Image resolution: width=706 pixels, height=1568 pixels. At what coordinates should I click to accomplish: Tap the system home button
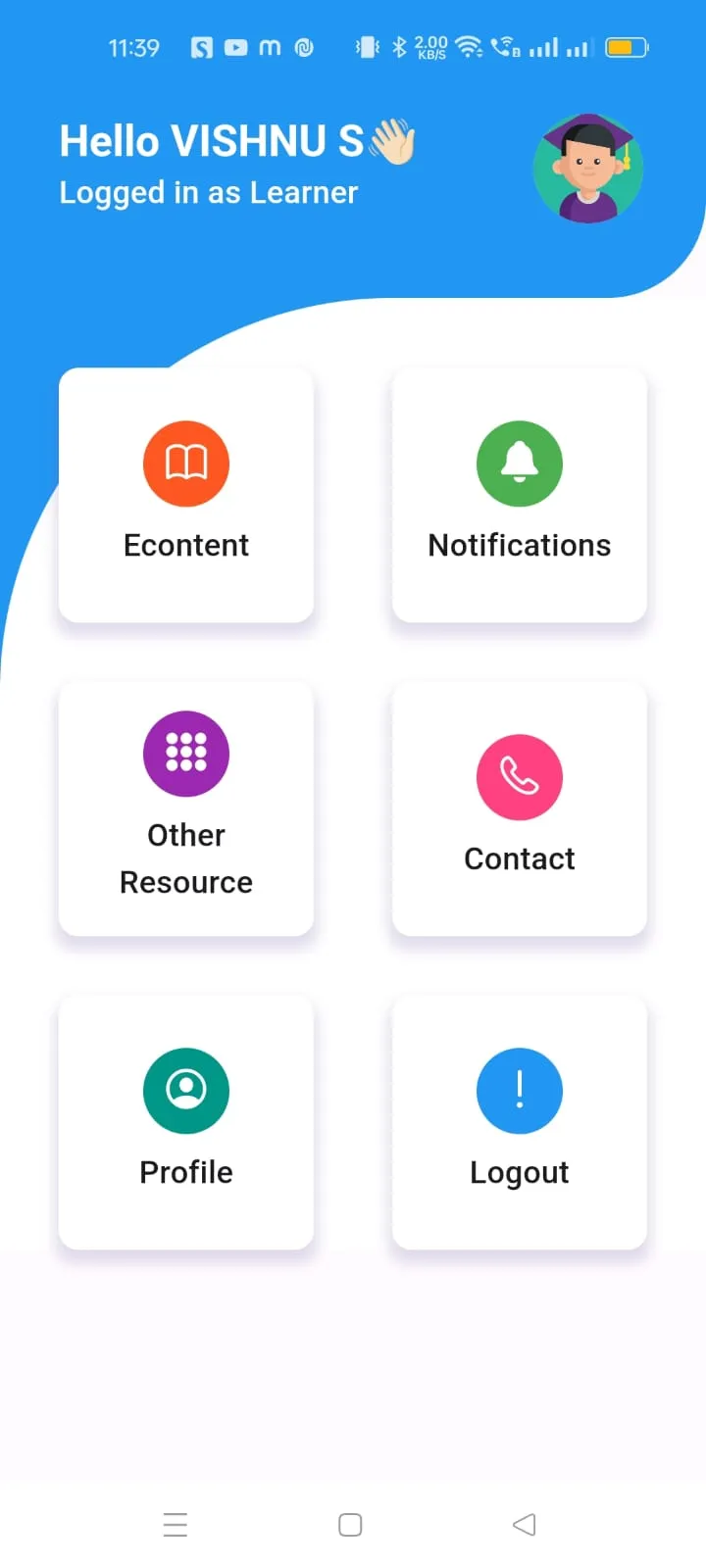pos(350,1525)
